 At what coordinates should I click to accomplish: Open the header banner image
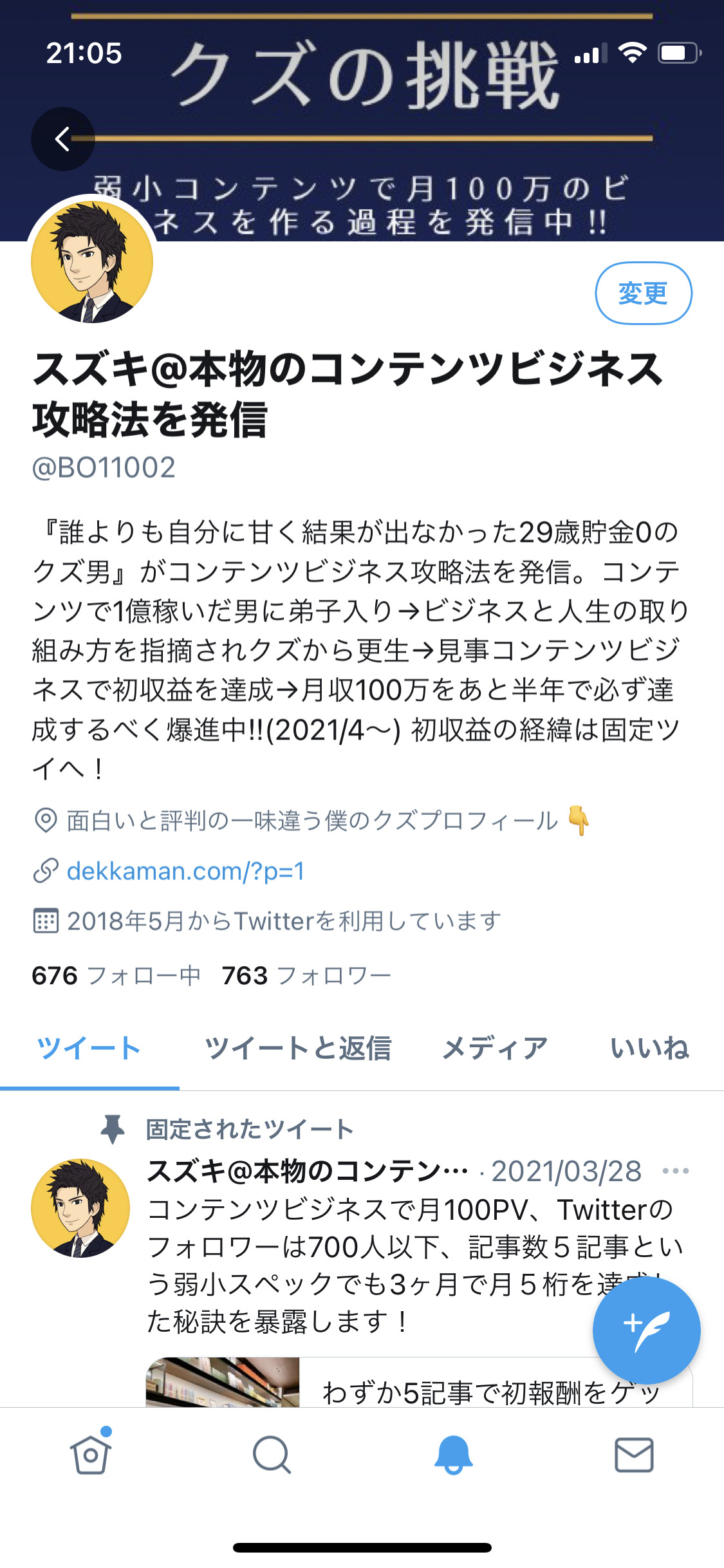pyautogui.click(x=362, y=120)
